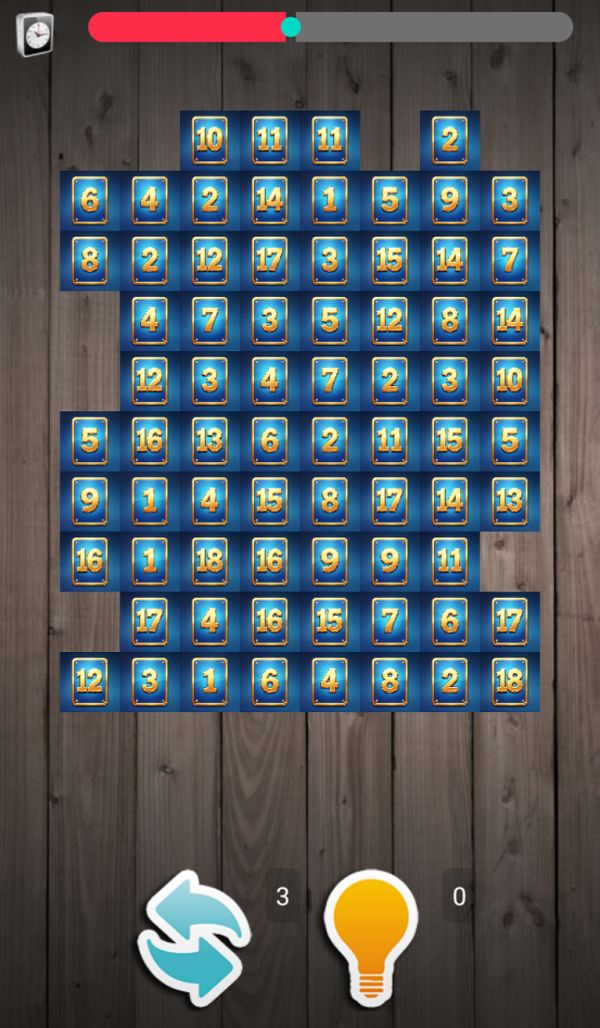Choose the 18 tile next to a 2
The height and width of the screenshot is (1028, 600).
(509, 681)
